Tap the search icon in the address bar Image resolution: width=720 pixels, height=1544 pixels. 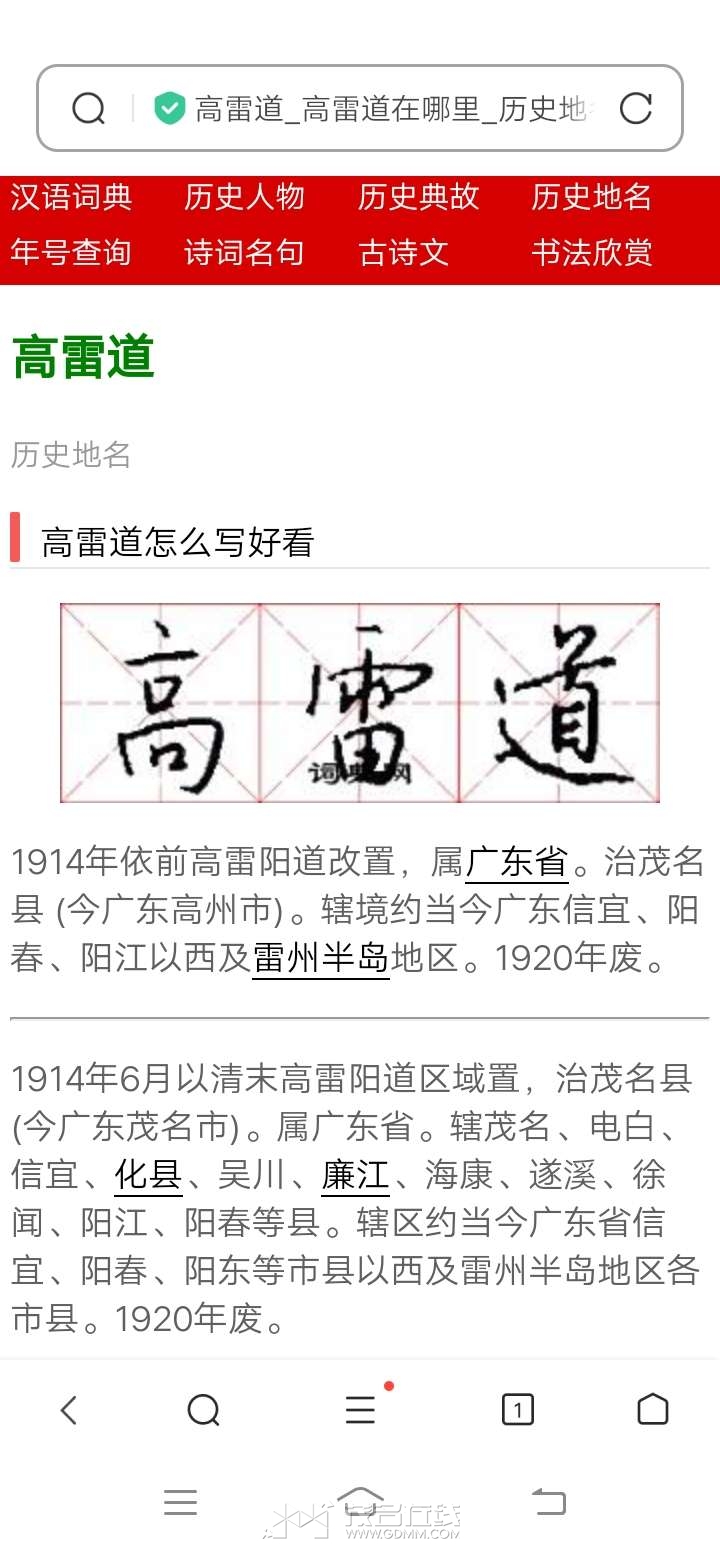point(89,108)
